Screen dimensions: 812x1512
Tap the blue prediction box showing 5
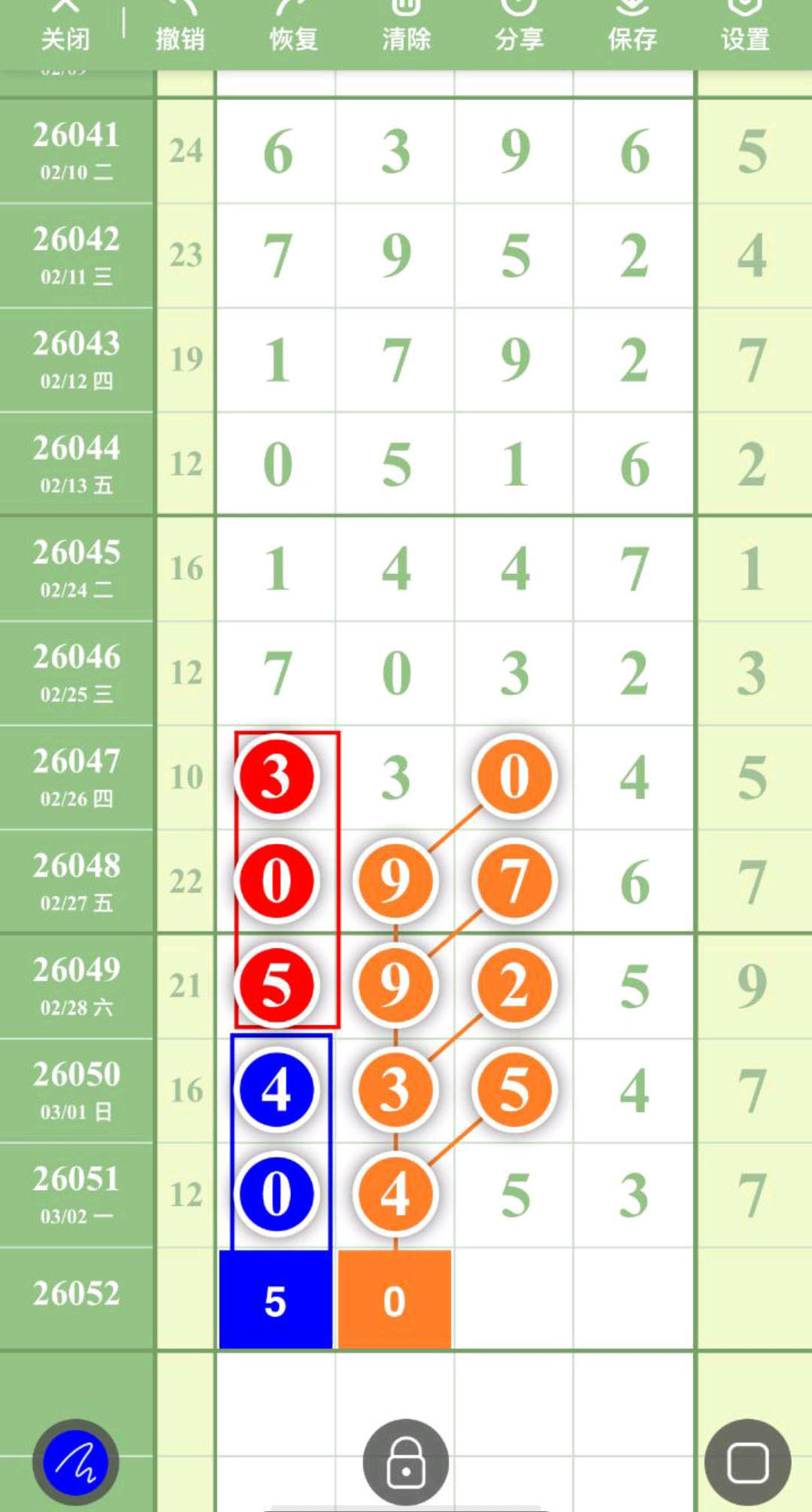coord(275,1300)
